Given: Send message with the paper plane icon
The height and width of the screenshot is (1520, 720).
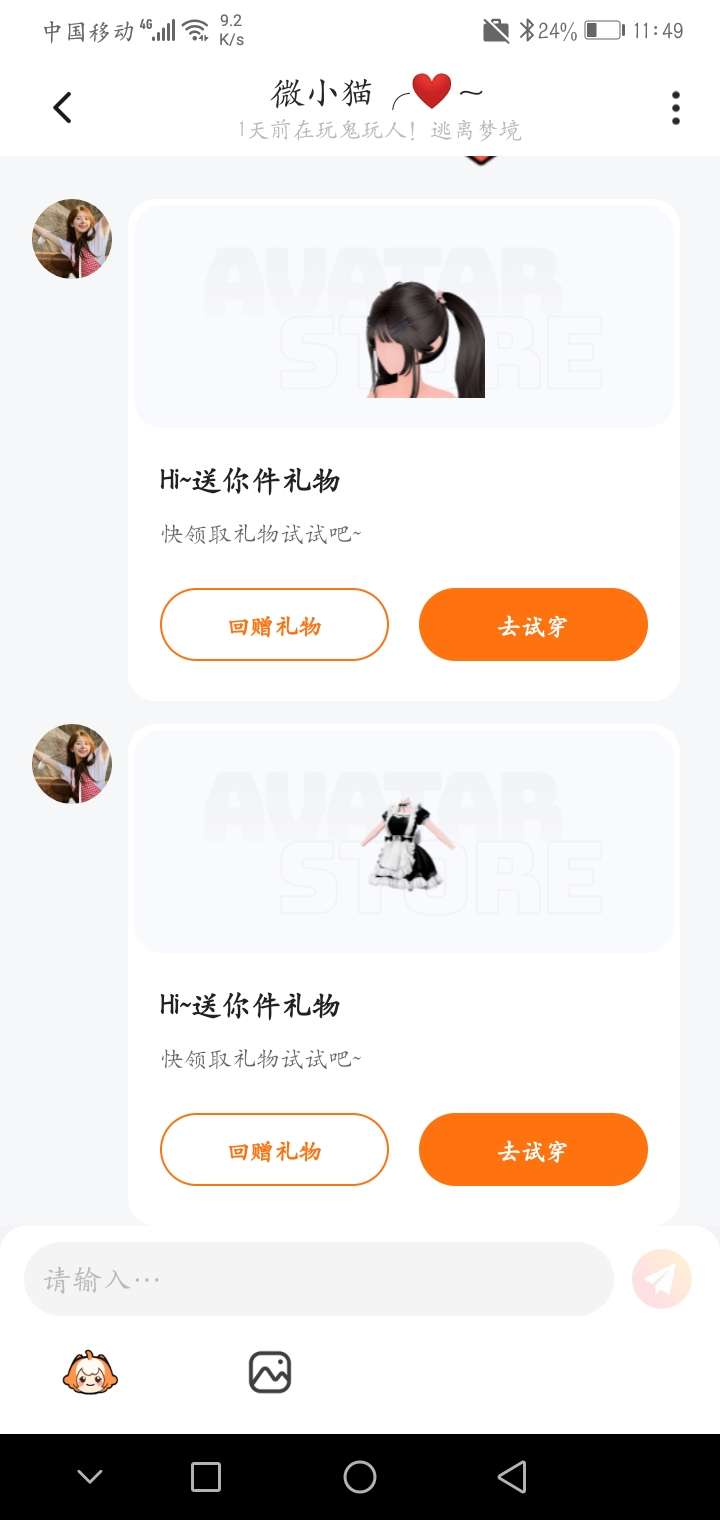Looking at the screenshot, I should coord(661,1279).
